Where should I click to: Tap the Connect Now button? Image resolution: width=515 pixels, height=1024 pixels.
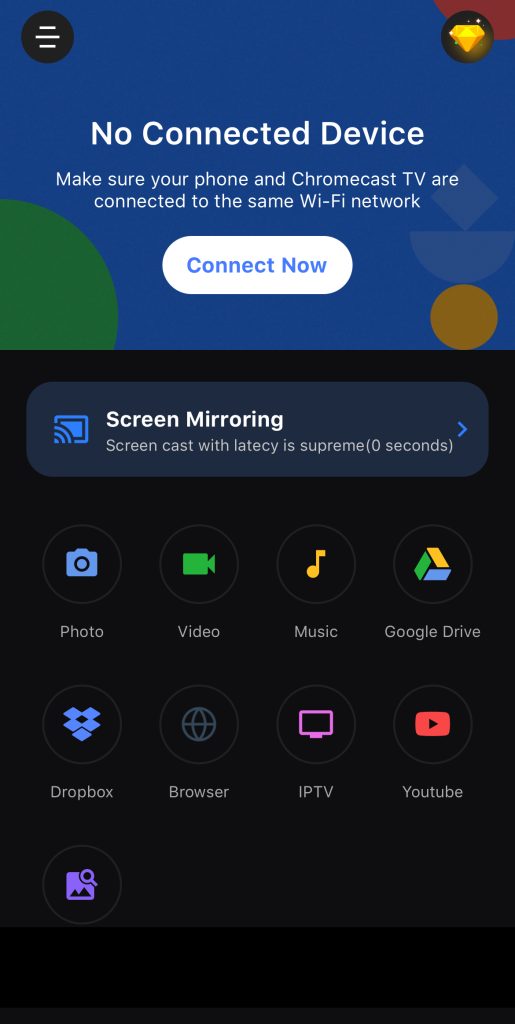257,265
